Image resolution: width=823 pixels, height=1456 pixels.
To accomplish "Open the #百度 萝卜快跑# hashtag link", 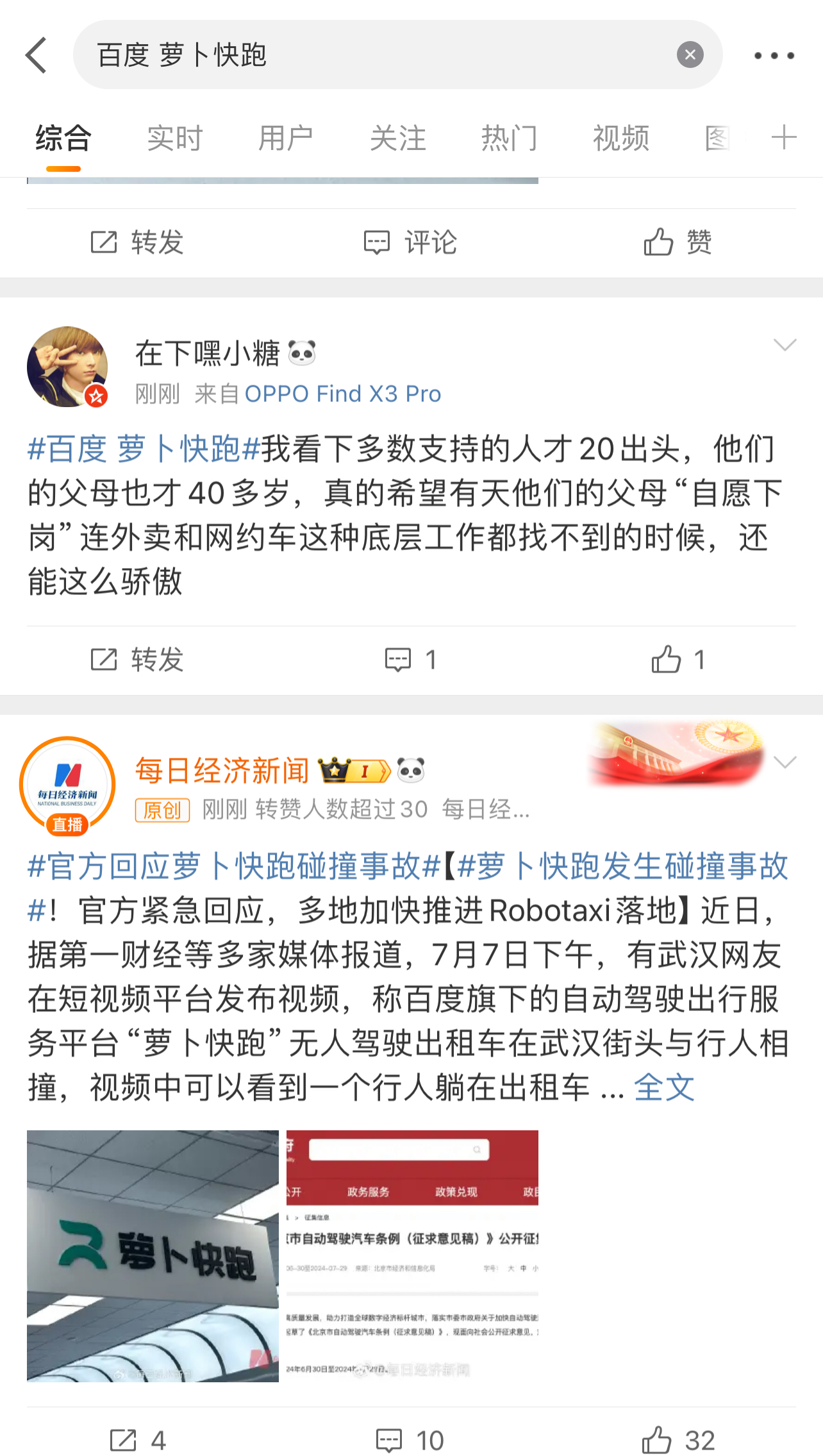I will click(144, 449).
